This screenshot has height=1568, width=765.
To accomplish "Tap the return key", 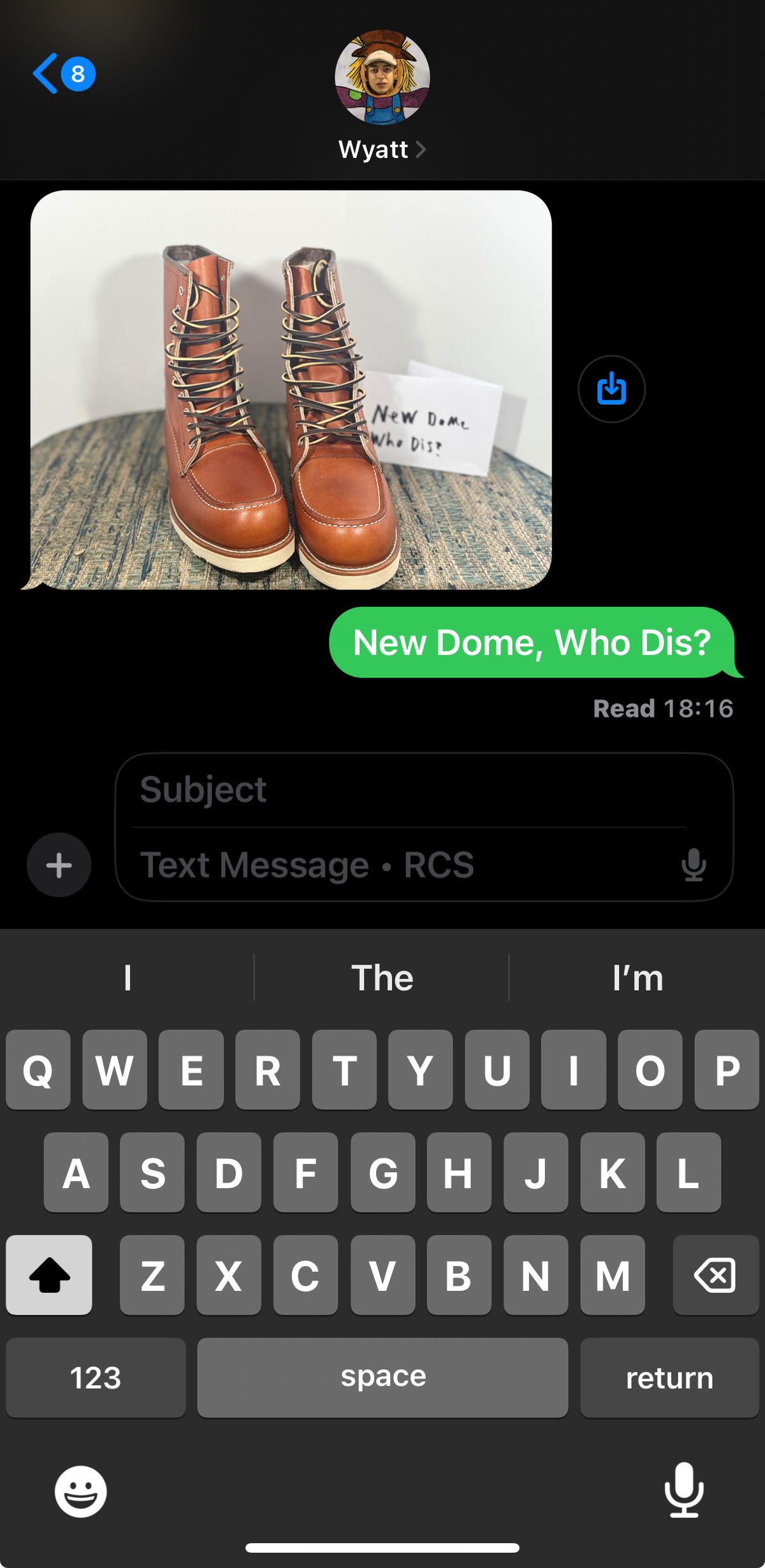I will [x=669, y=1377].
